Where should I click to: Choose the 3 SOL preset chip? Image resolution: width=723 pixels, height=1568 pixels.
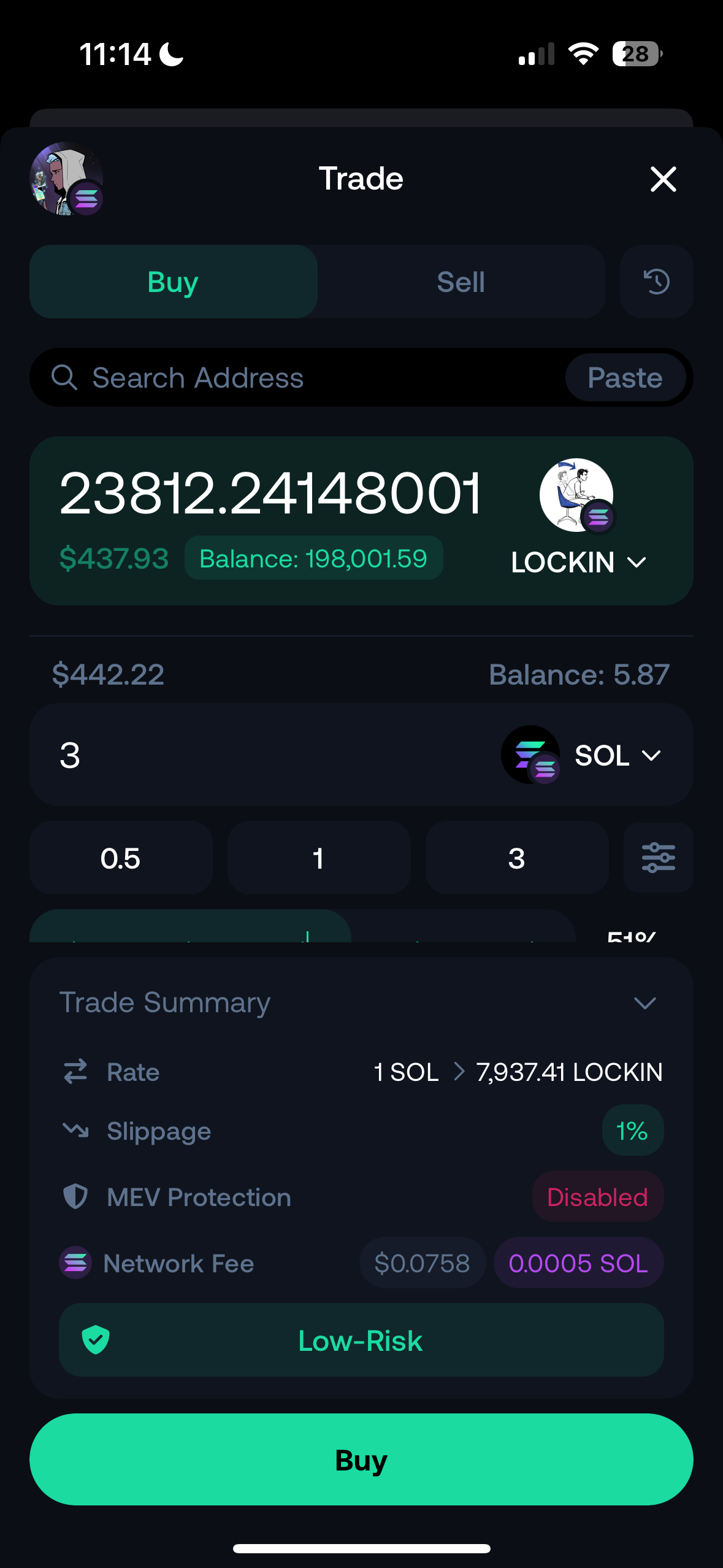(516, 858)
